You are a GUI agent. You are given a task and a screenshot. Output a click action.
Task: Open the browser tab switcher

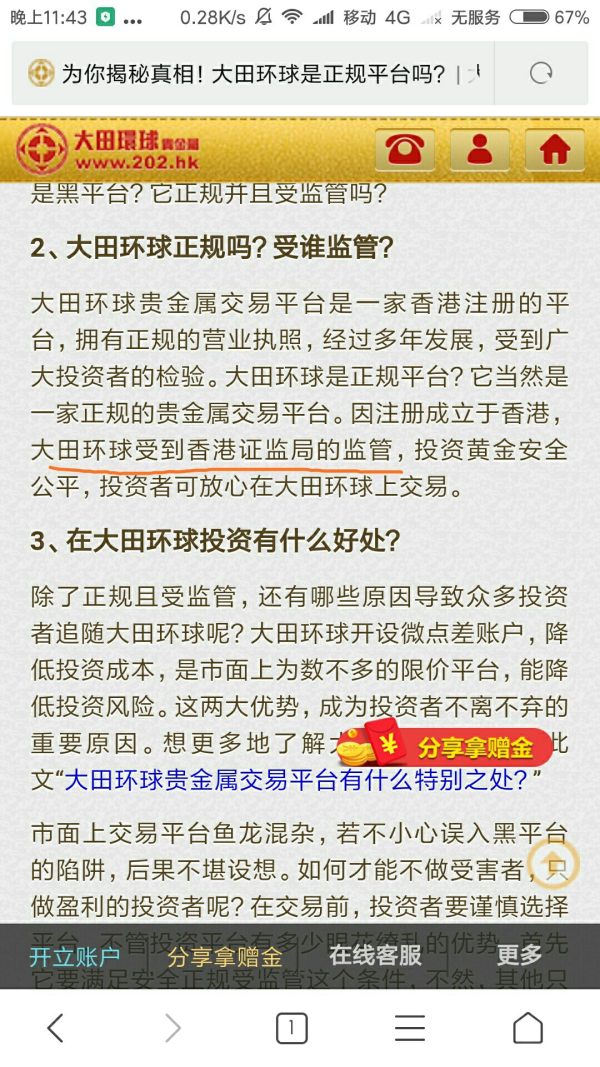(x=291, y=1028)
